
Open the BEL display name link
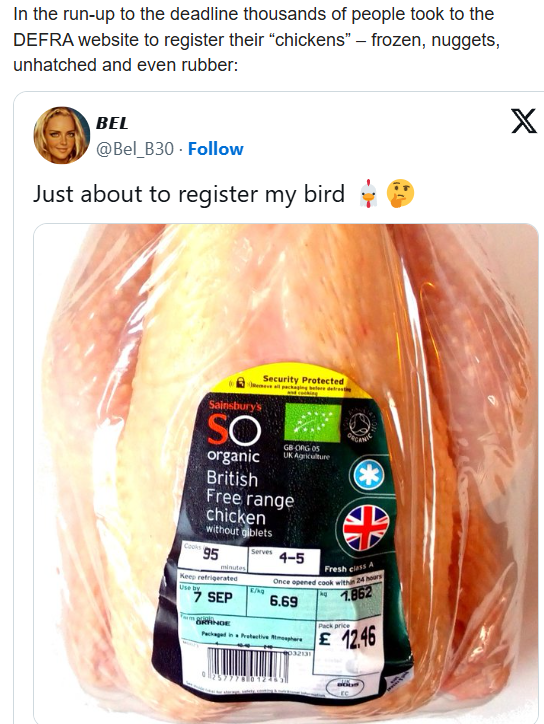point(112,123)
